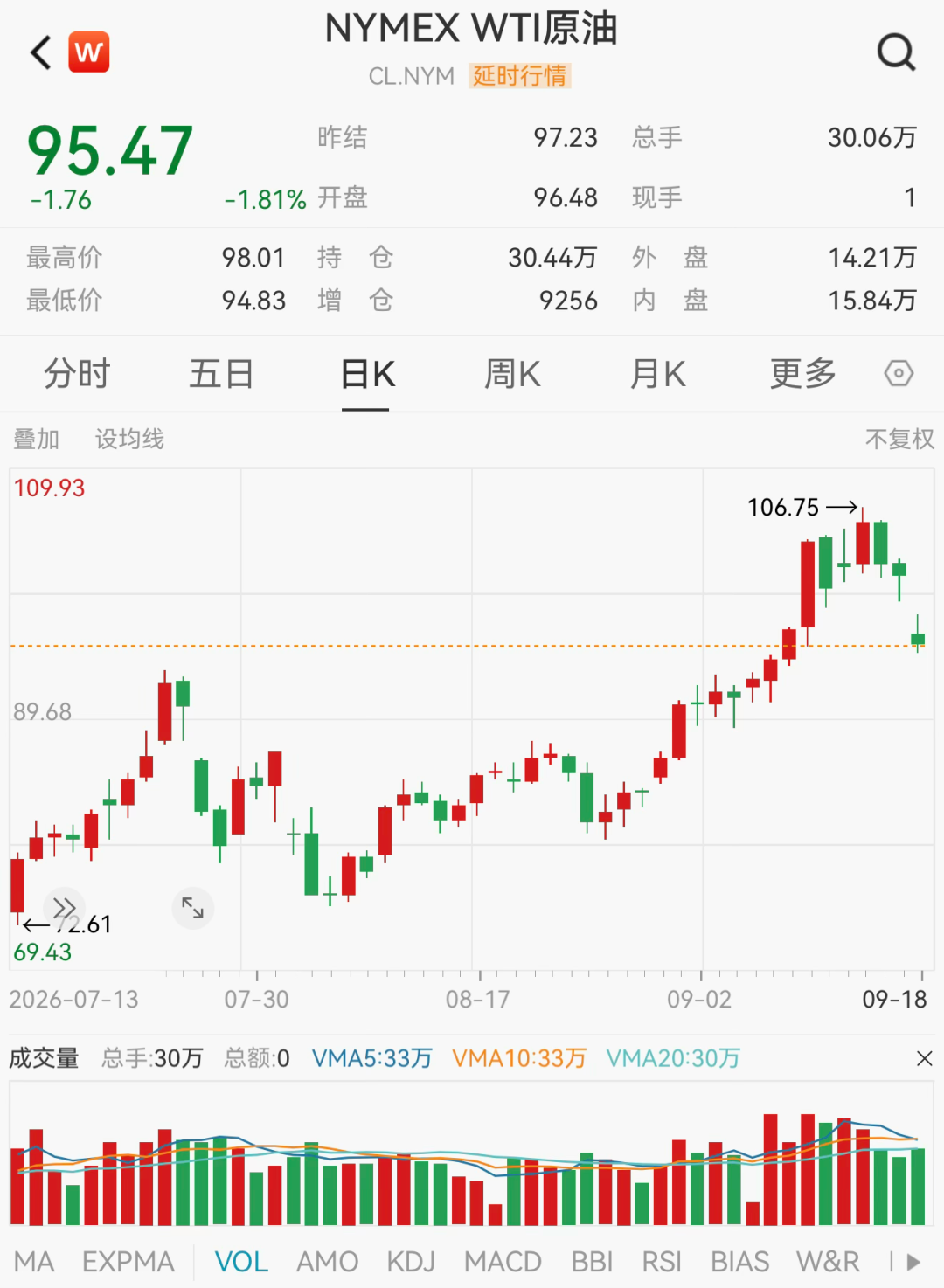Tap the double-chevron button on chart
This screenshot has width=944, height=1288.
[64, 908]
